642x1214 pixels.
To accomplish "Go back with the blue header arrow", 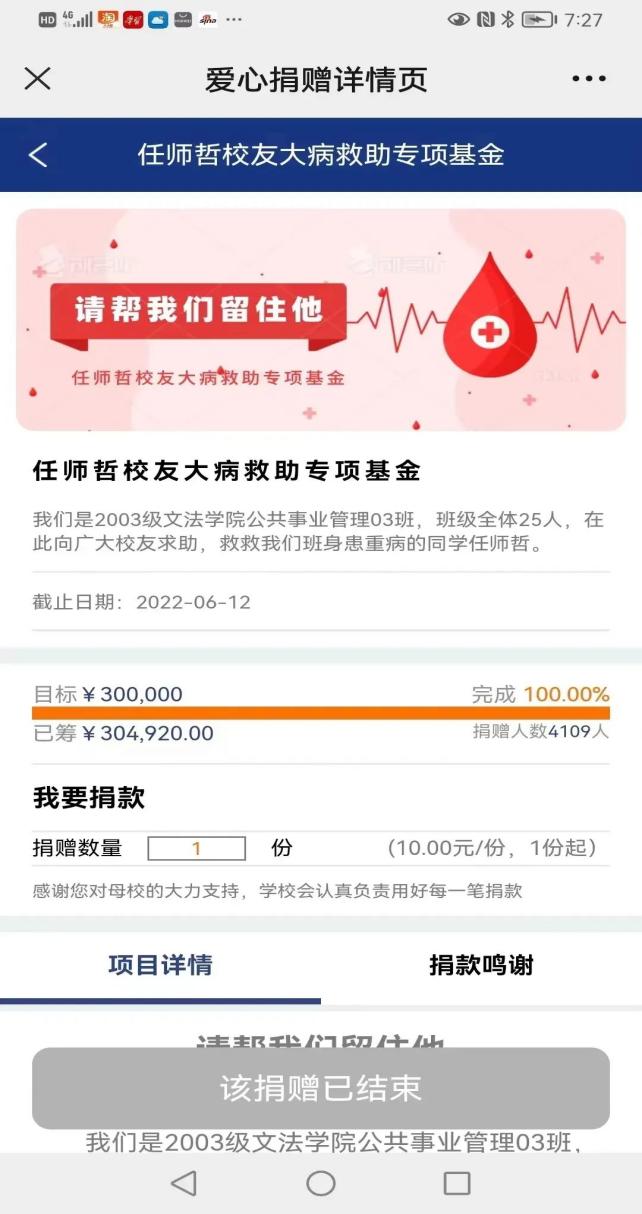I will 38,155.
